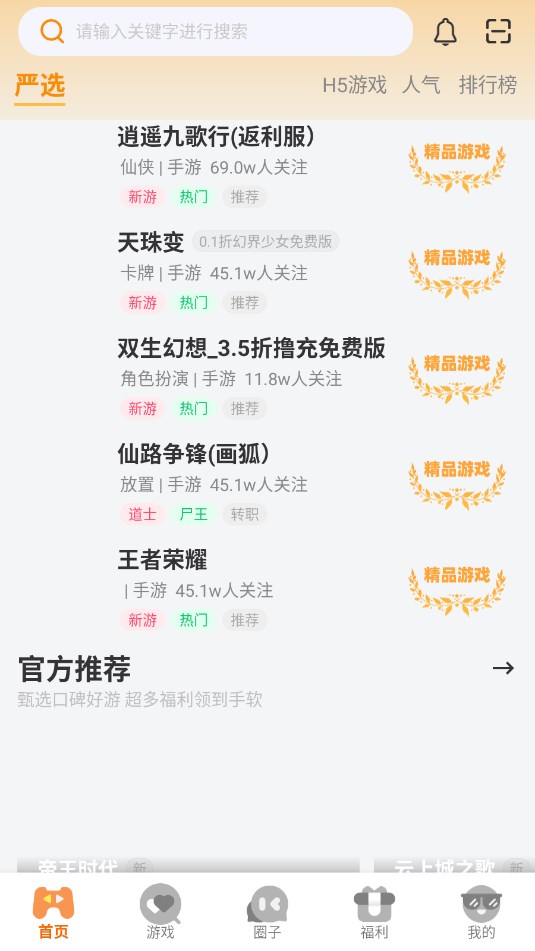Go to the 我的 tab
Image resolution: width=535 pixels, height=951 pixels.
click(481, 912)
